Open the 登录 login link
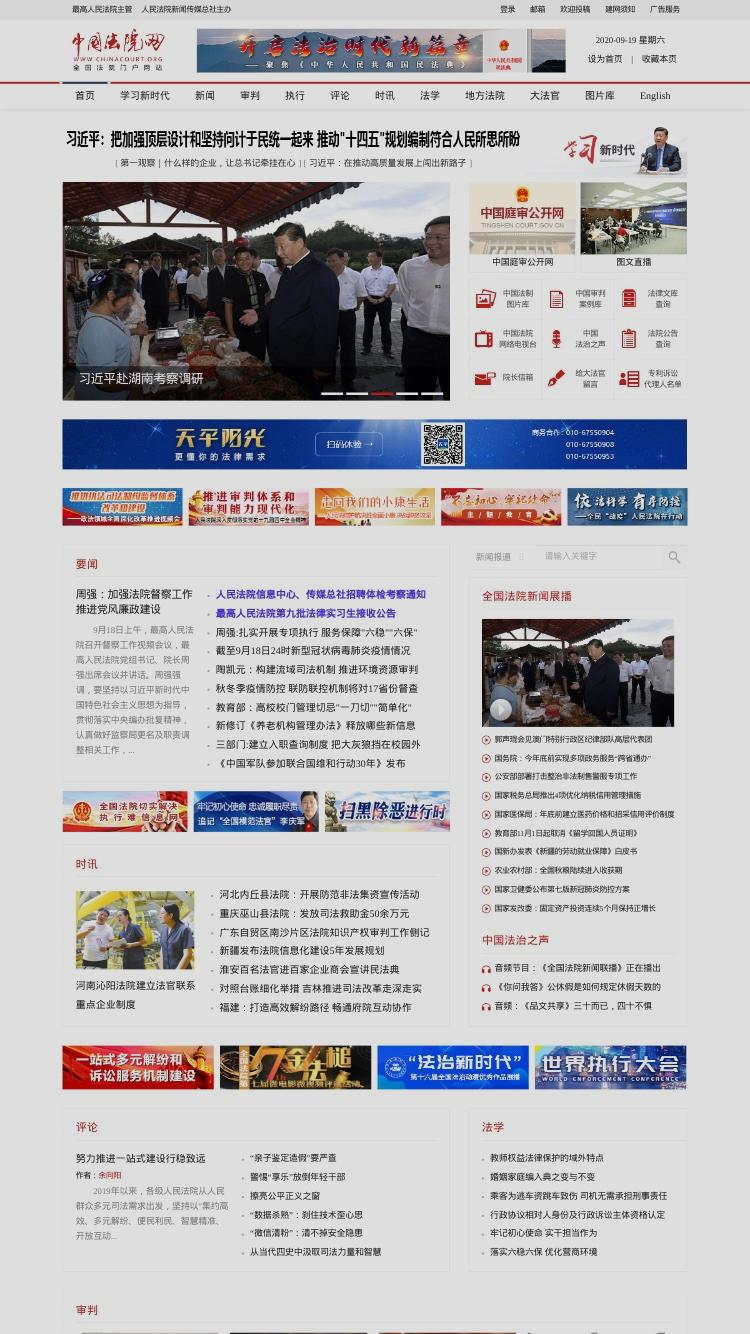This screenshot has width=750, height=1334. point(508,9)
